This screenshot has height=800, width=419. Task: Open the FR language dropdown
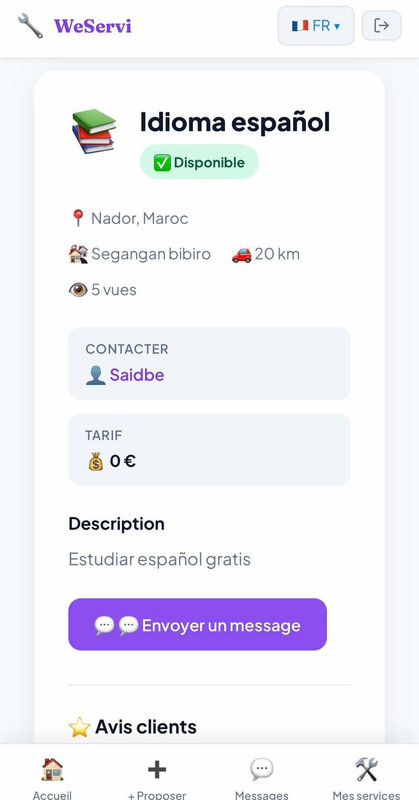(x=316, y=26)
